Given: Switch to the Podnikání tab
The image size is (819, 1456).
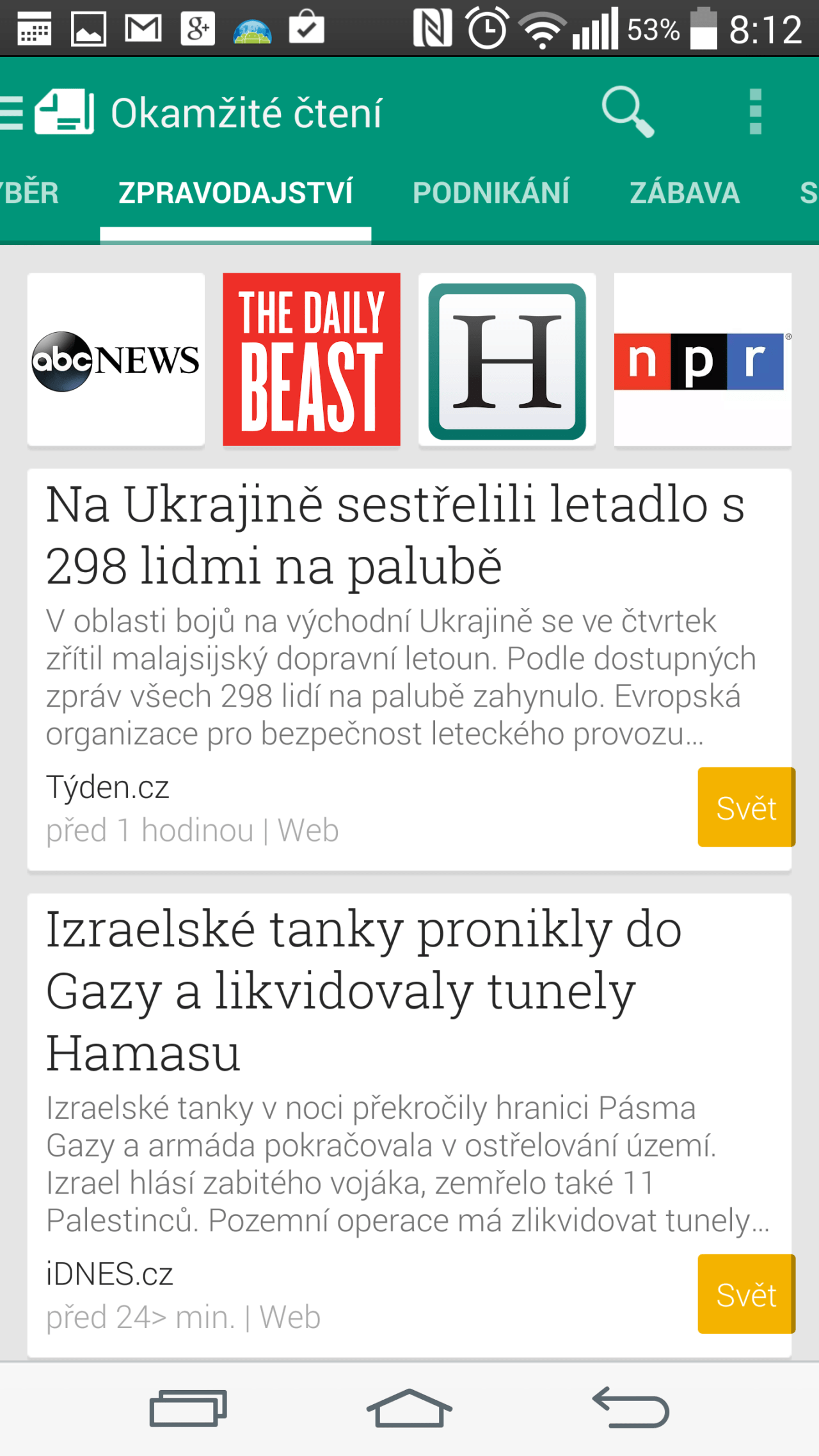Looking at the screenshot, I should click(491, 193).
